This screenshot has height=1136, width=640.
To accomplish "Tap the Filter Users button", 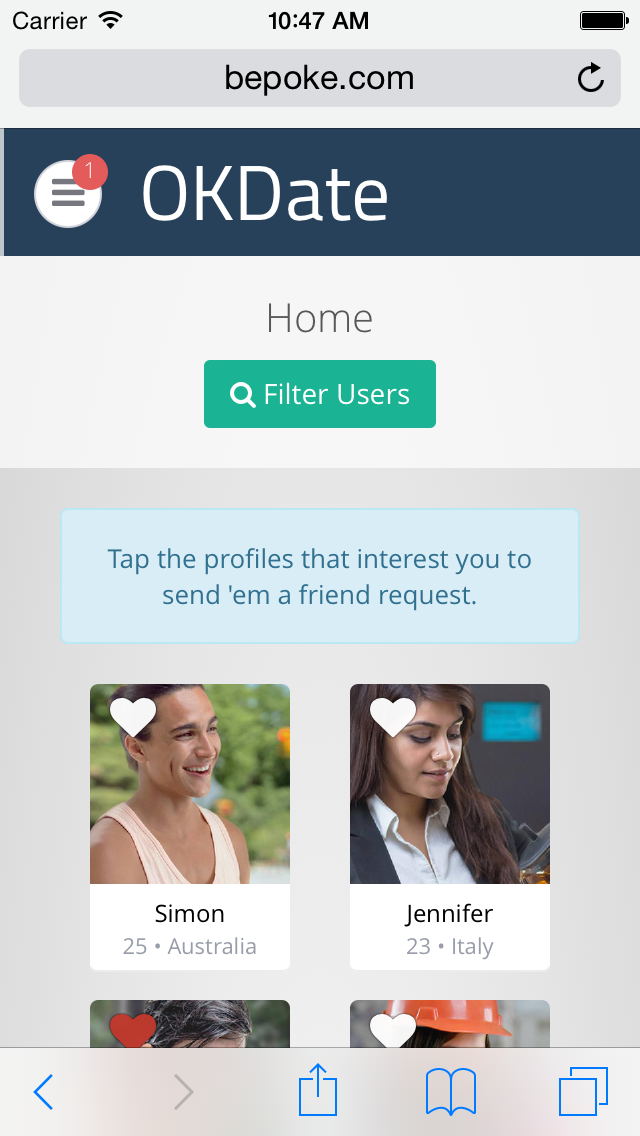I will pos(320,394).
